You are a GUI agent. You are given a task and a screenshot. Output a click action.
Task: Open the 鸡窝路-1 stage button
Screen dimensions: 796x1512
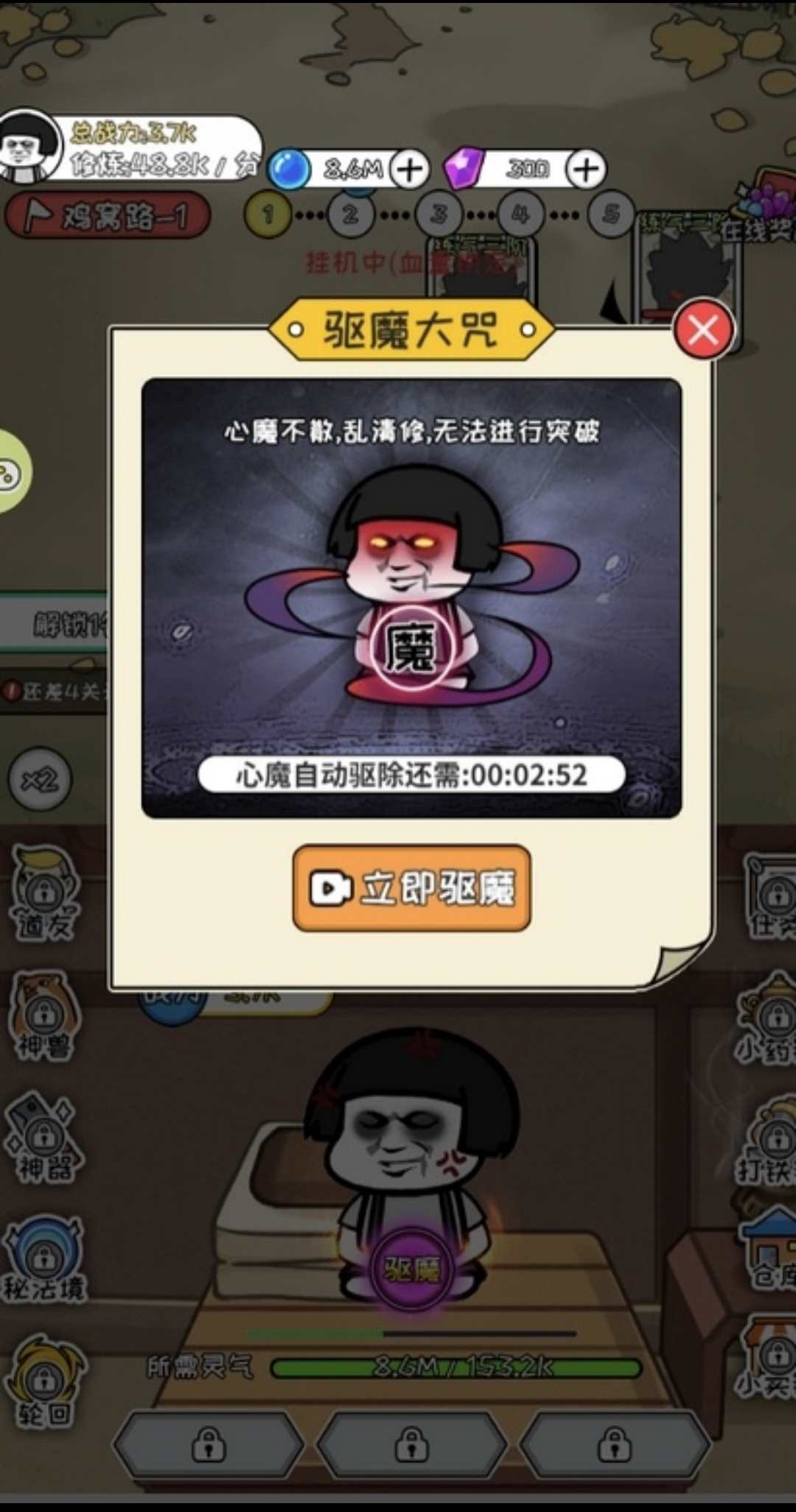[108, 216]
